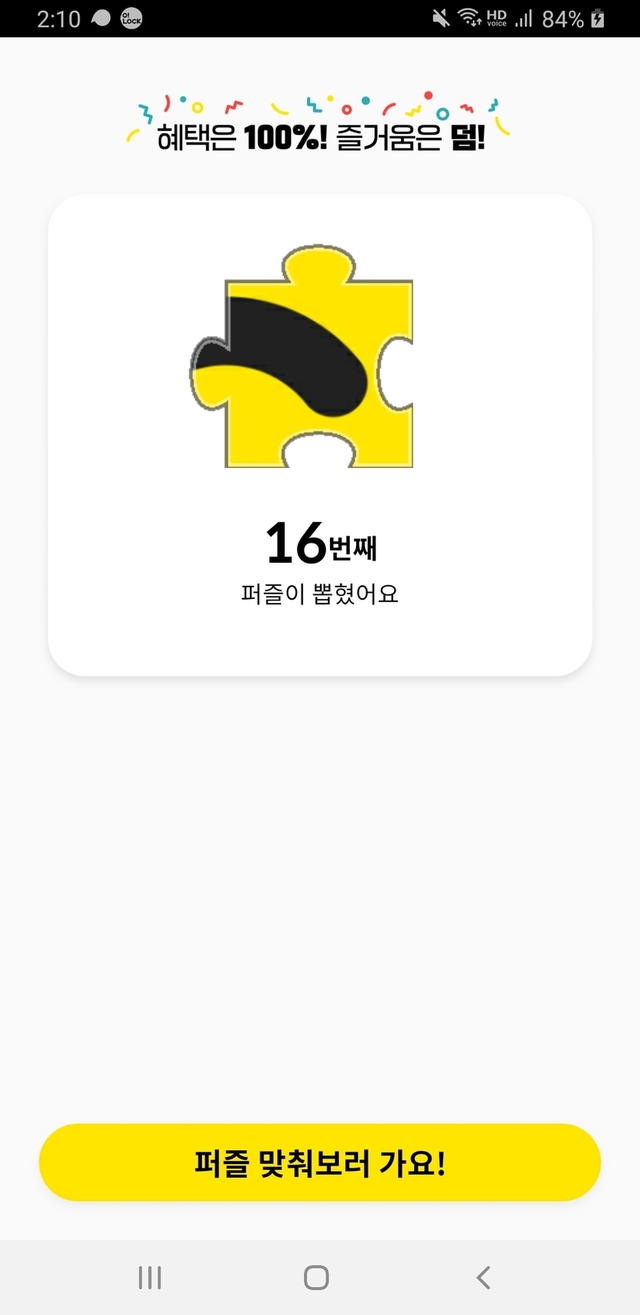Tap the 퍼즐 맞춰보러 가요! button
This screenshot has width=640, height=1315.
pyautogui.click(x=320, y=1162)
